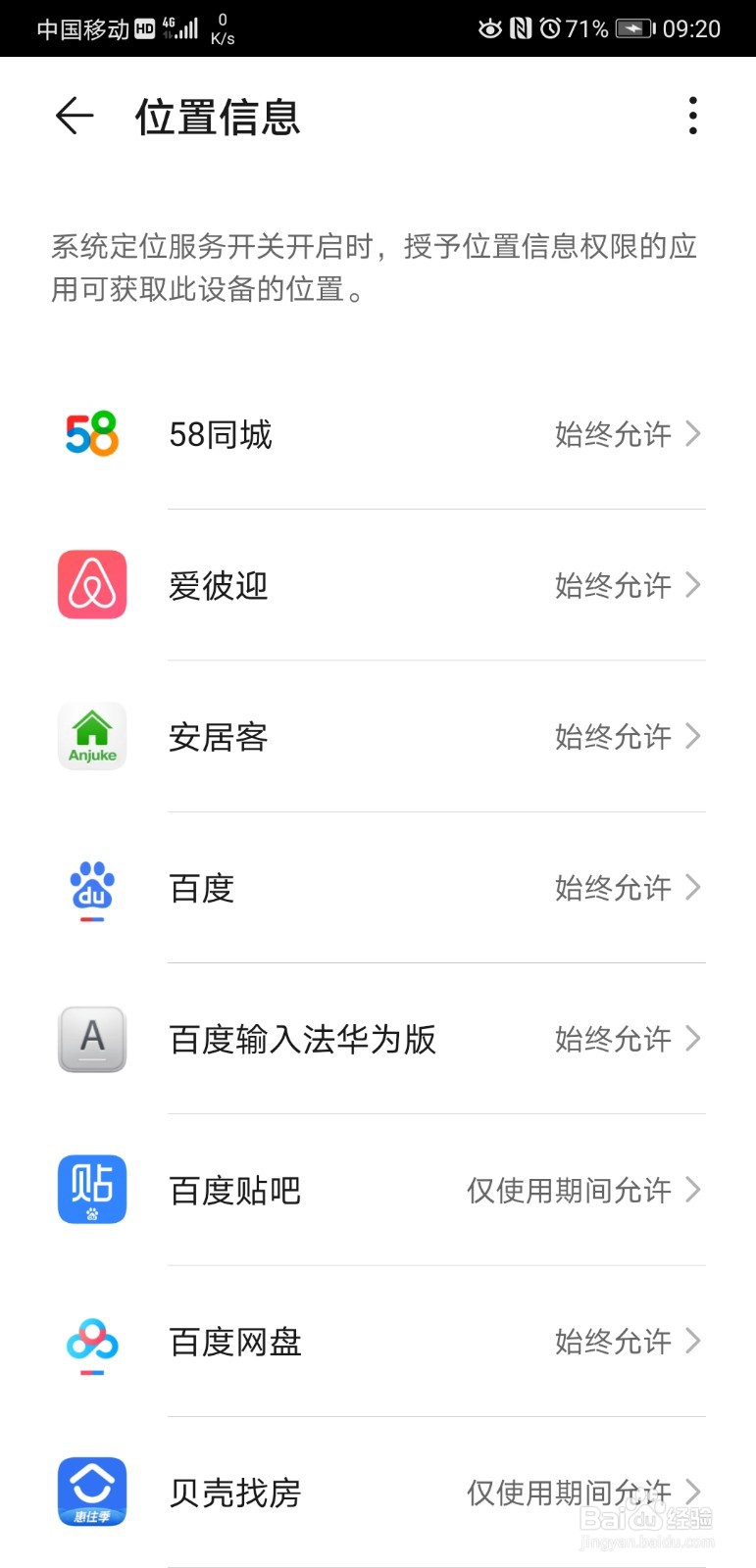Choose the 百度贴吧 row
The height and width of the screenshot is (1568, 756).
point(378,1190)
